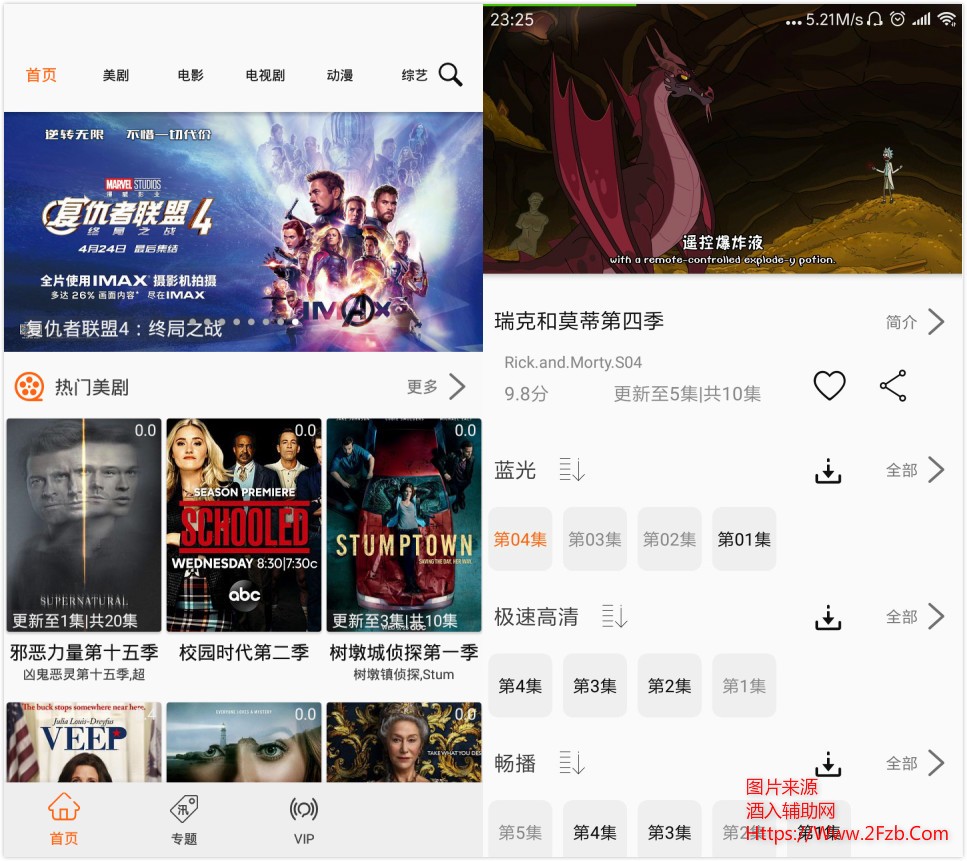967x861 pixels.
Task: Open the 邪恶力量第十五季 card
Action: coord(84,525)
